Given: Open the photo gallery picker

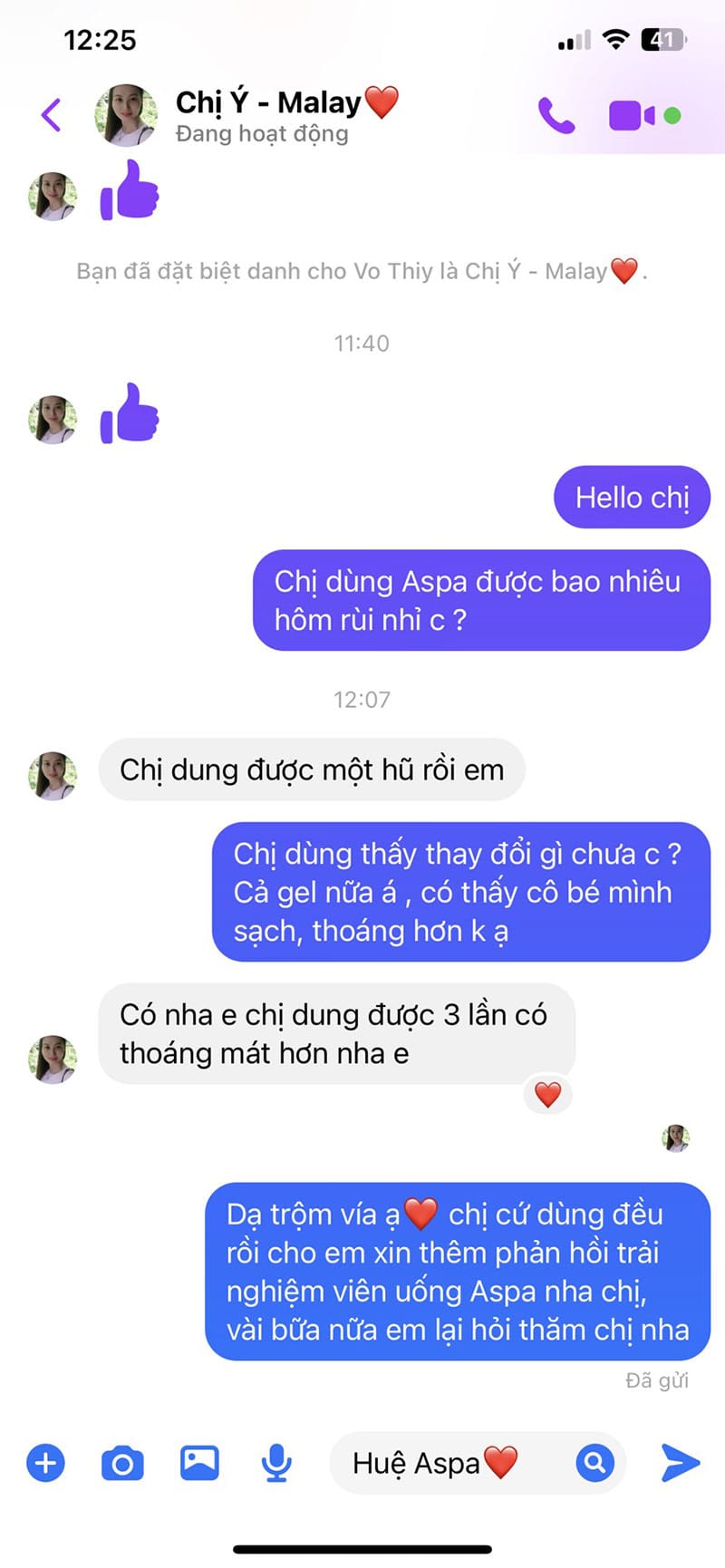Looking at the screenshot, I should click(x=199, y=1463).
